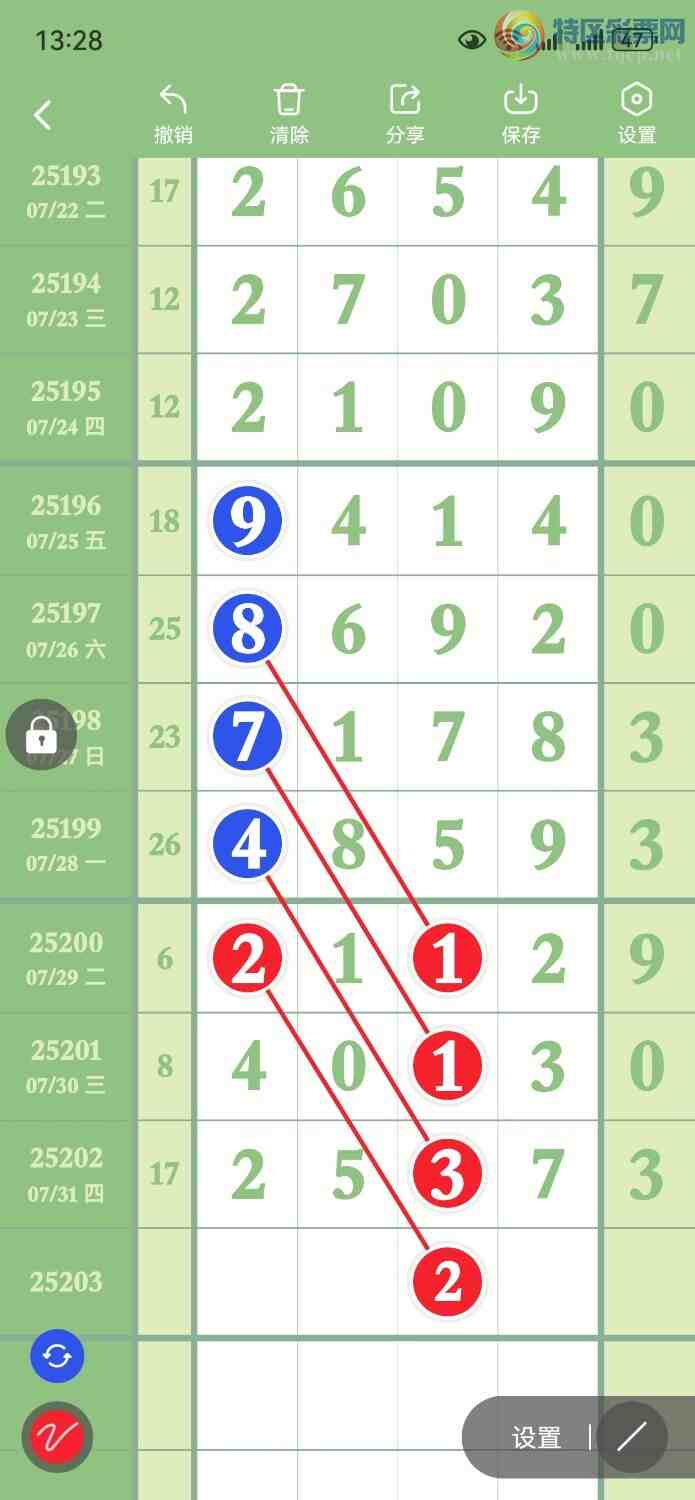The height and width of the screenshot is (1500, 695).
Task: Go back using the top-left arrow
Action: pos(42,115)
